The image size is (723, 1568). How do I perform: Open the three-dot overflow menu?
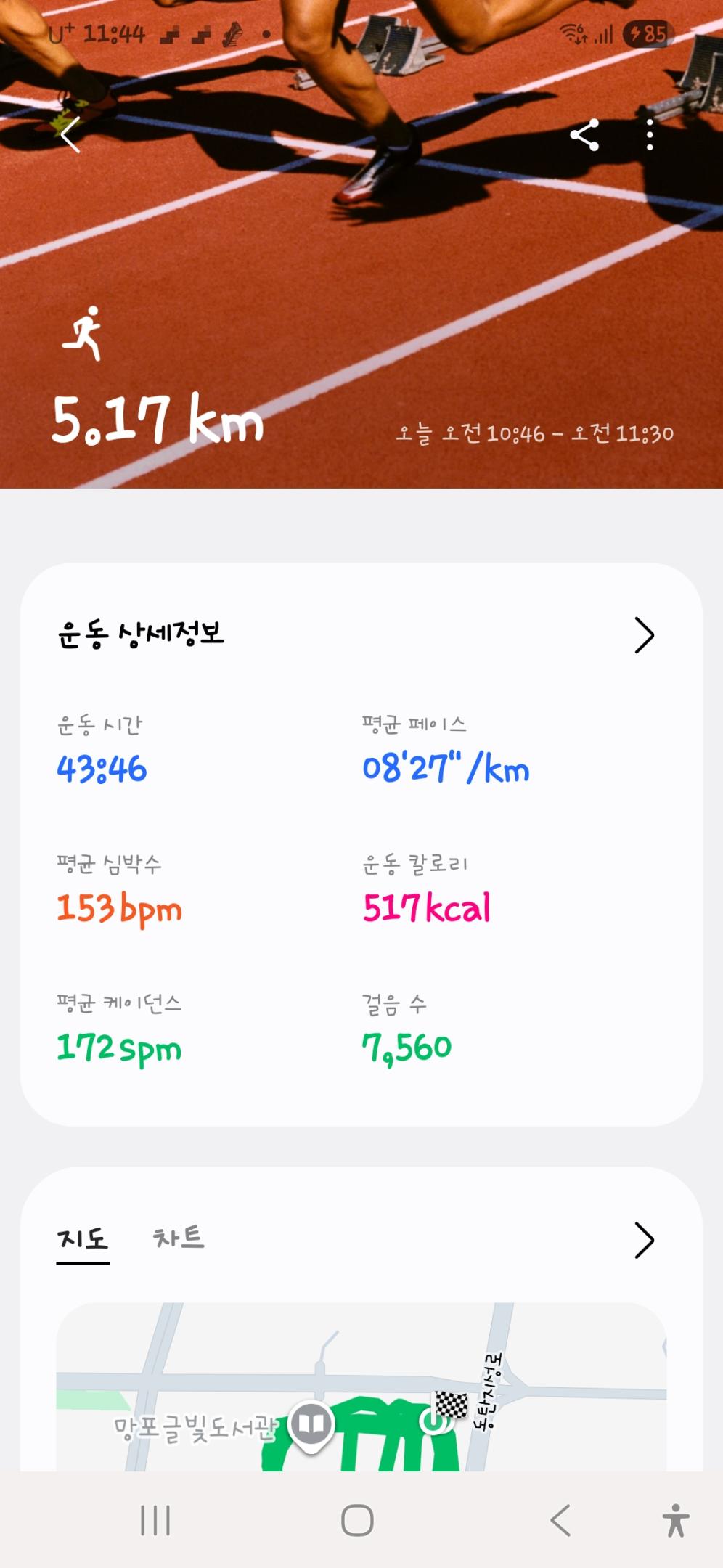pyautogui.click(x=650, y=135)
